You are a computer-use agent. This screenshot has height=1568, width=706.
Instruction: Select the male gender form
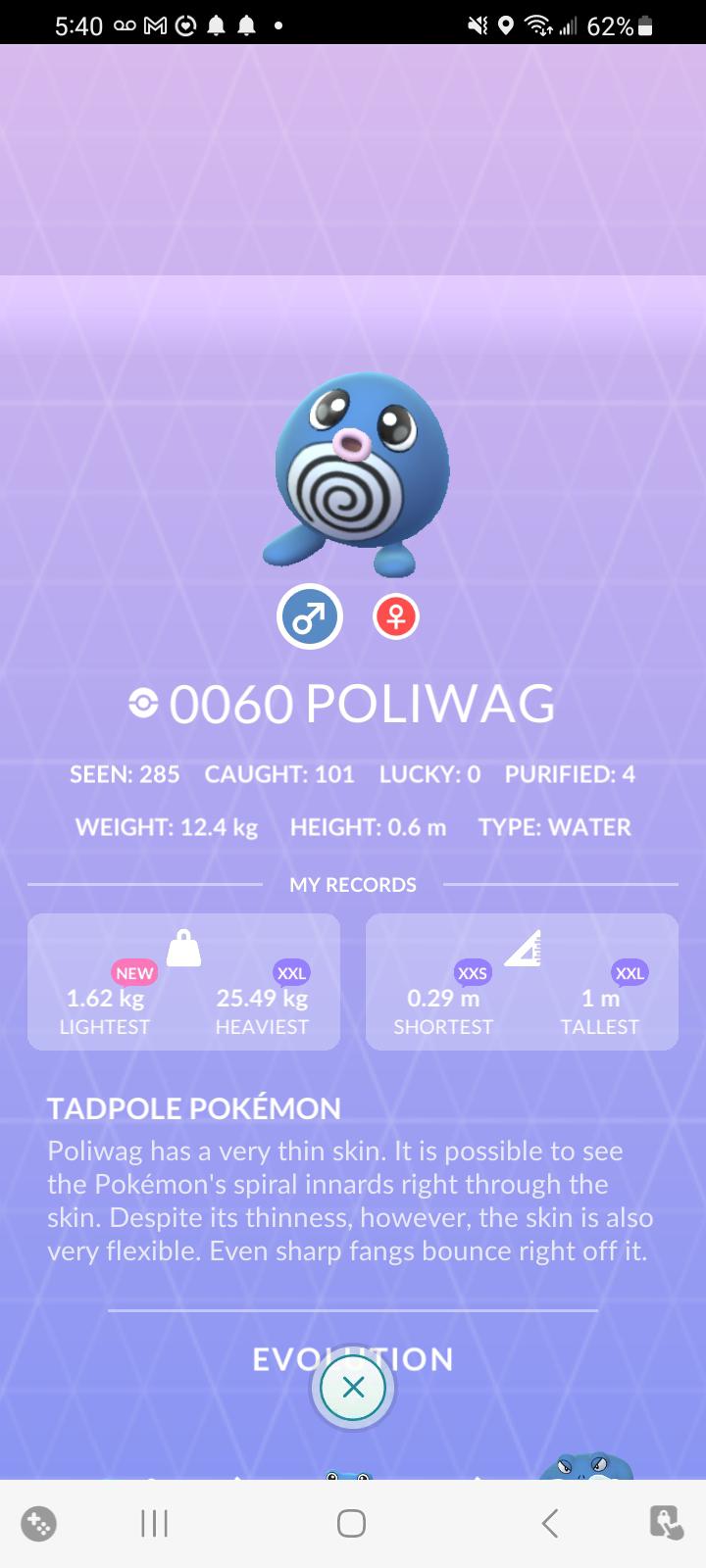310,616
